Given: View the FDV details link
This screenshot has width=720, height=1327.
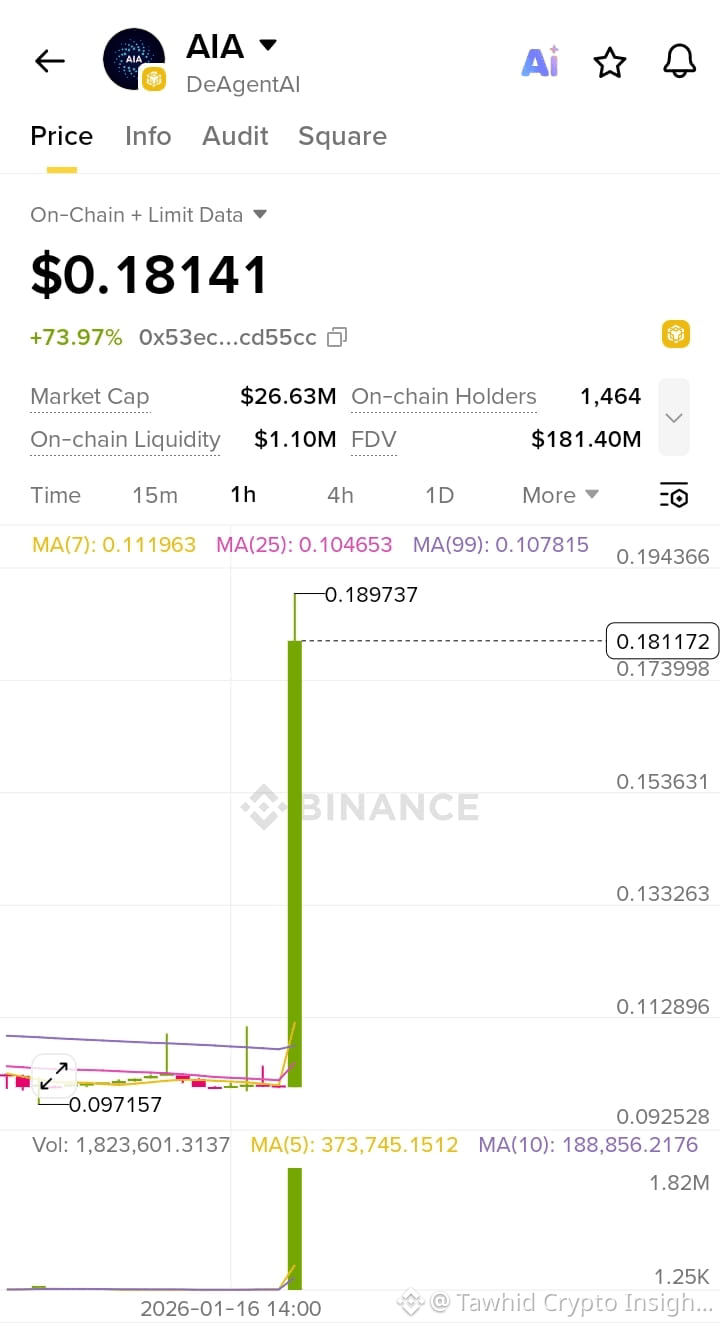Looking at the screenshot, I should point(373,439).
